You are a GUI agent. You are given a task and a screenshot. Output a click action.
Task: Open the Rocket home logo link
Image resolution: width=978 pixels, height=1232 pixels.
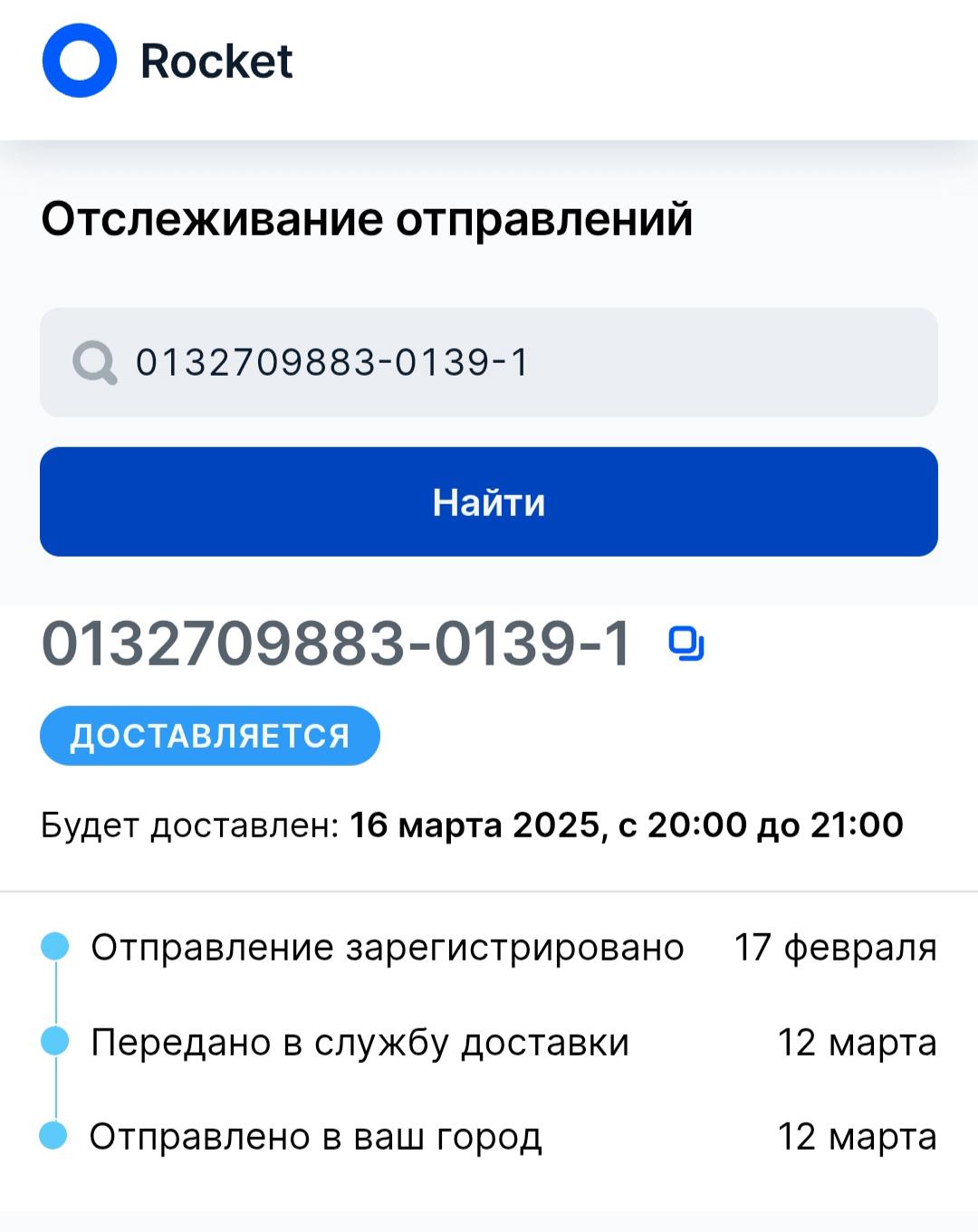[168, 61]
